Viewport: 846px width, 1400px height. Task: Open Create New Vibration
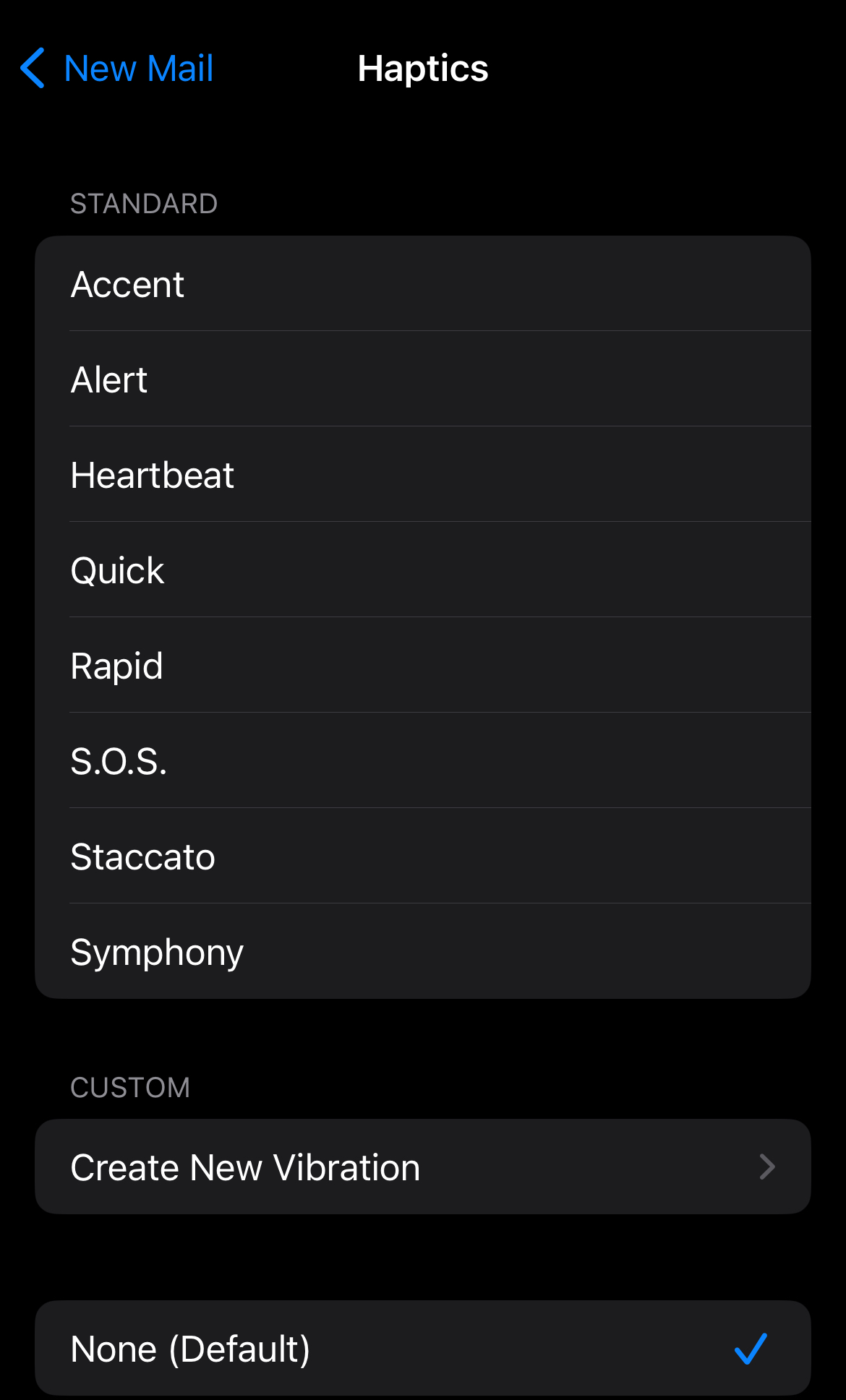[x=422, y=1167]
